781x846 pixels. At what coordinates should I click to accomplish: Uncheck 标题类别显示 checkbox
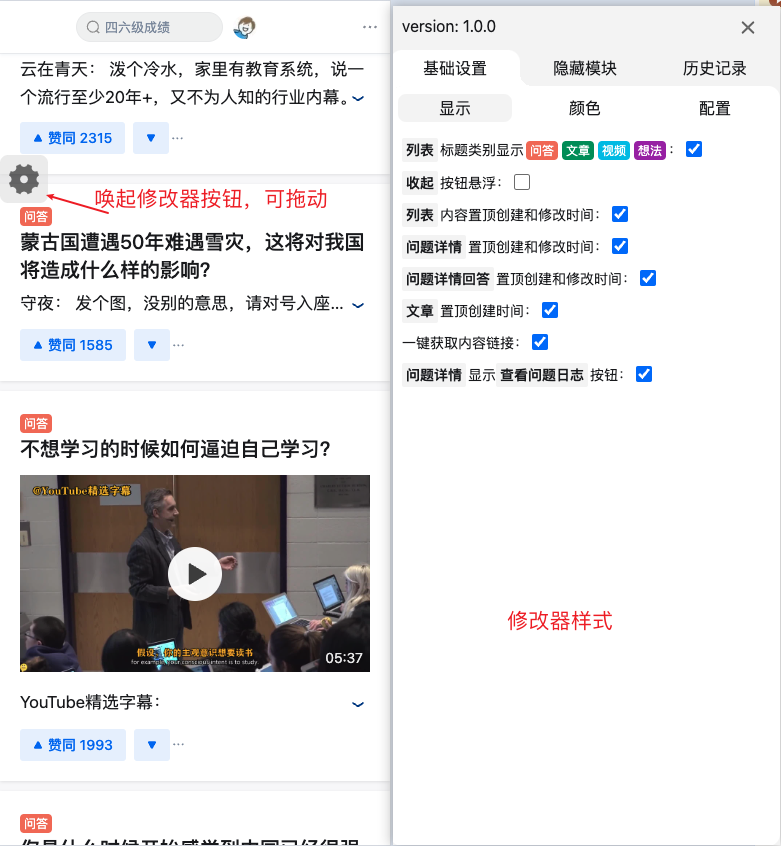tap(694, 149)
